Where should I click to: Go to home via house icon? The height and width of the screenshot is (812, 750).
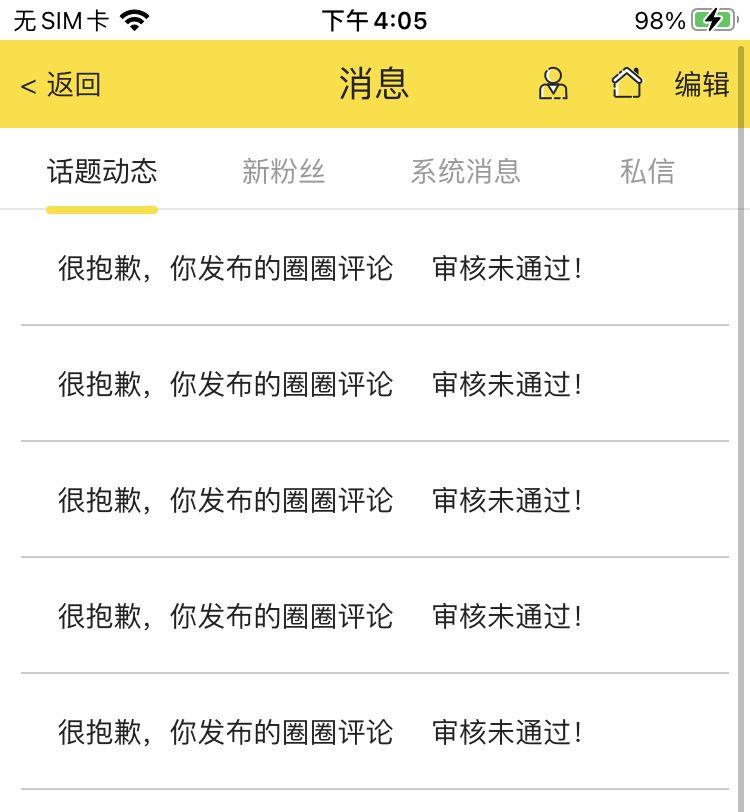coord(627,84)
